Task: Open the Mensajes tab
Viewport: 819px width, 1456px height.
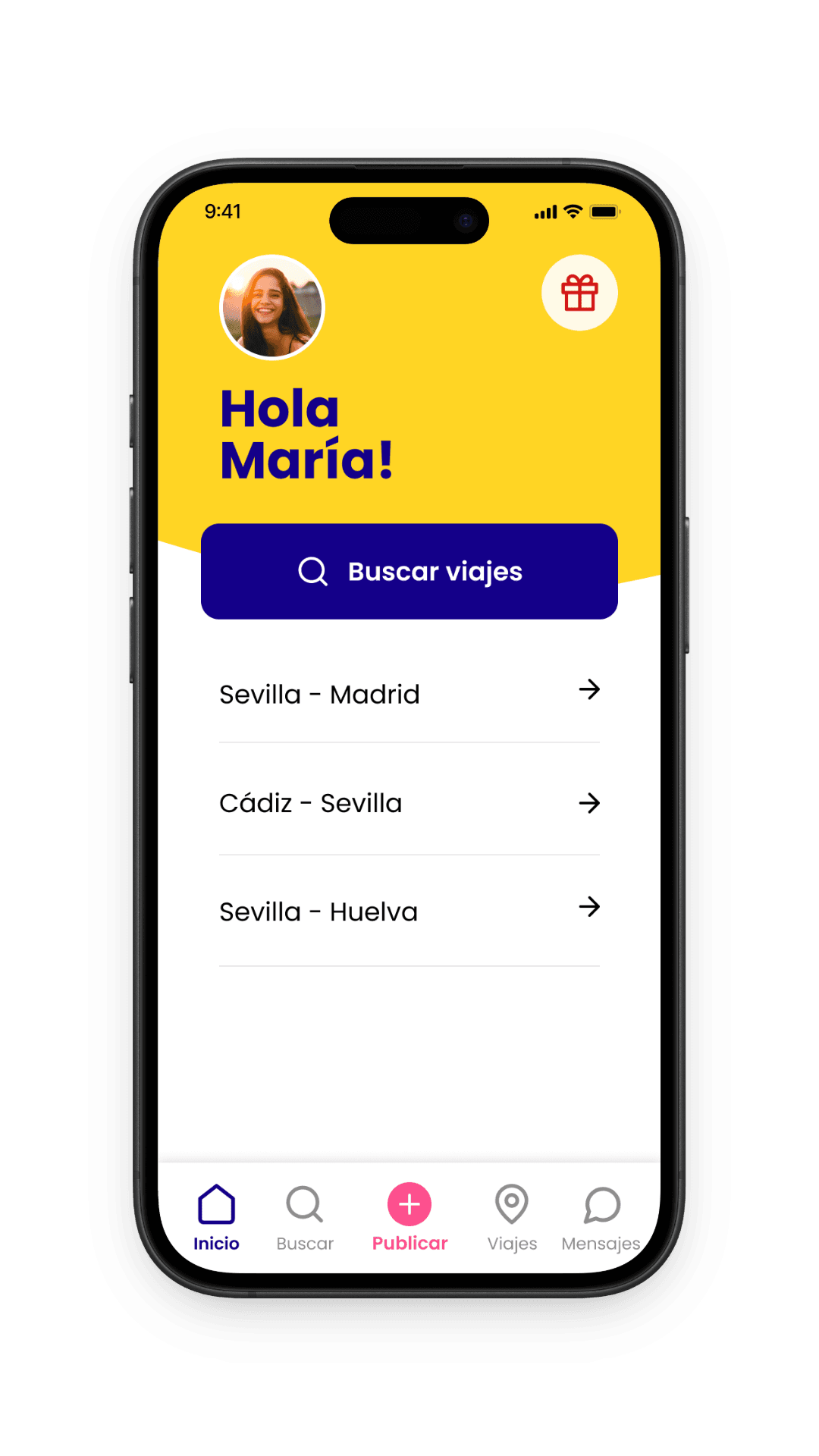Action: (601, 1217)
